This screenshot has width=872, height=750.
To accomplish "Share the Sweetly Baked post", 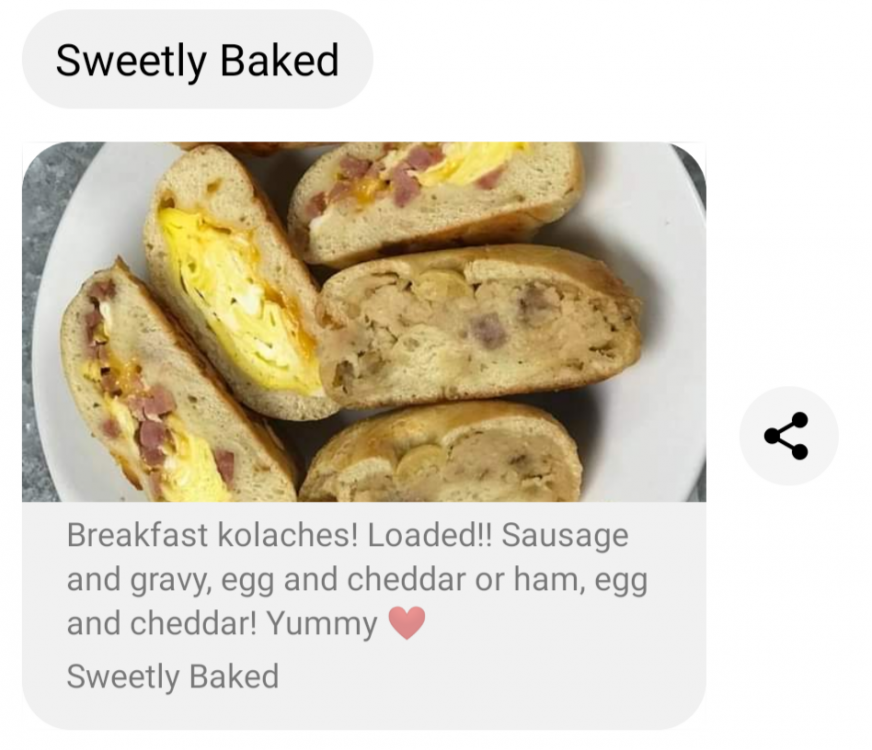I will click(x=787, y=436).
